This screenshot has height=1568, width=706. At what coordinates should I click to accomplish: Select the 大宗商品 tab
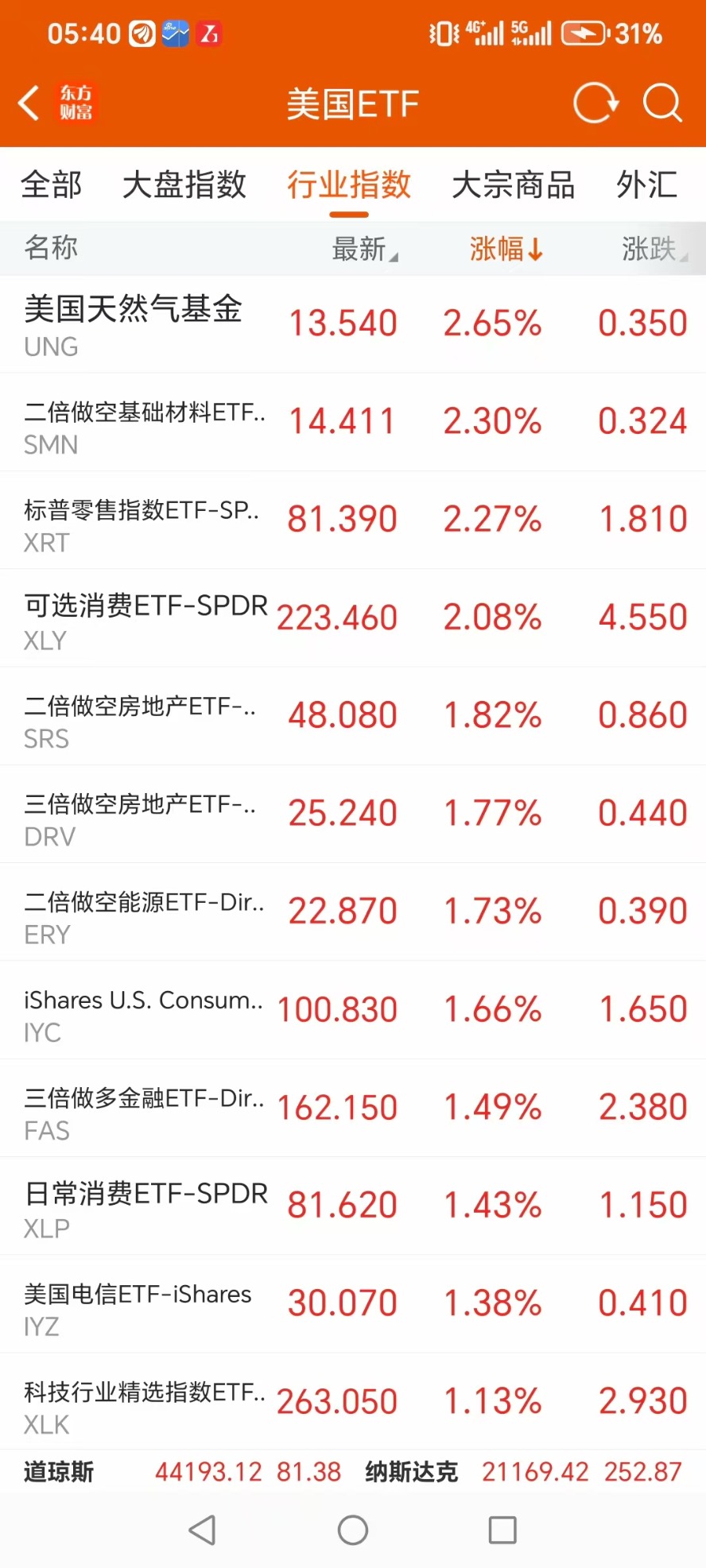click(x=514, y=184)
